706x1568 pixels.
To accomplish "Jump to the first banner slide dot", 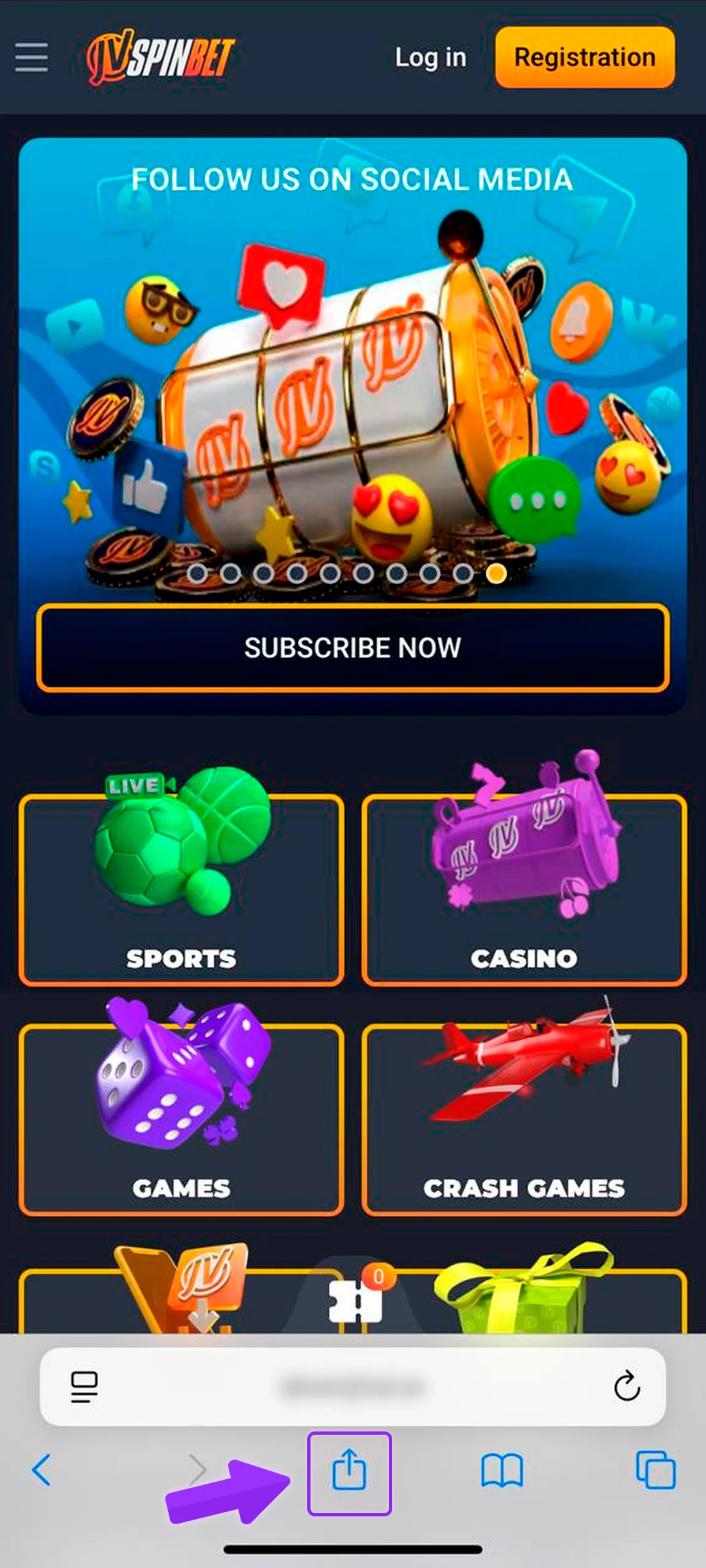I will pyautogui.click(x=197, y=574).
